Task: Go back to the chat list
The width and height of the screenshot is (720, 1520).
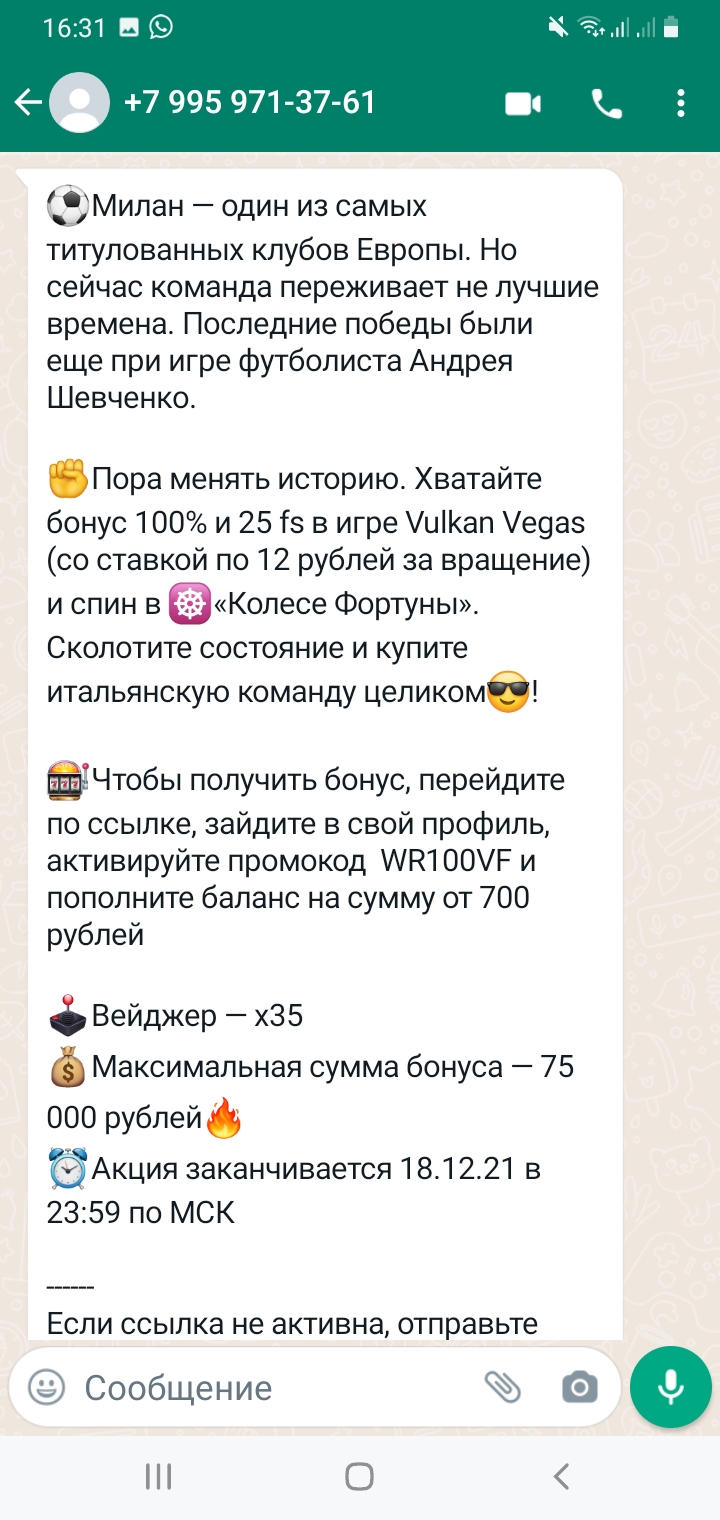Action: tap(28, 103)
